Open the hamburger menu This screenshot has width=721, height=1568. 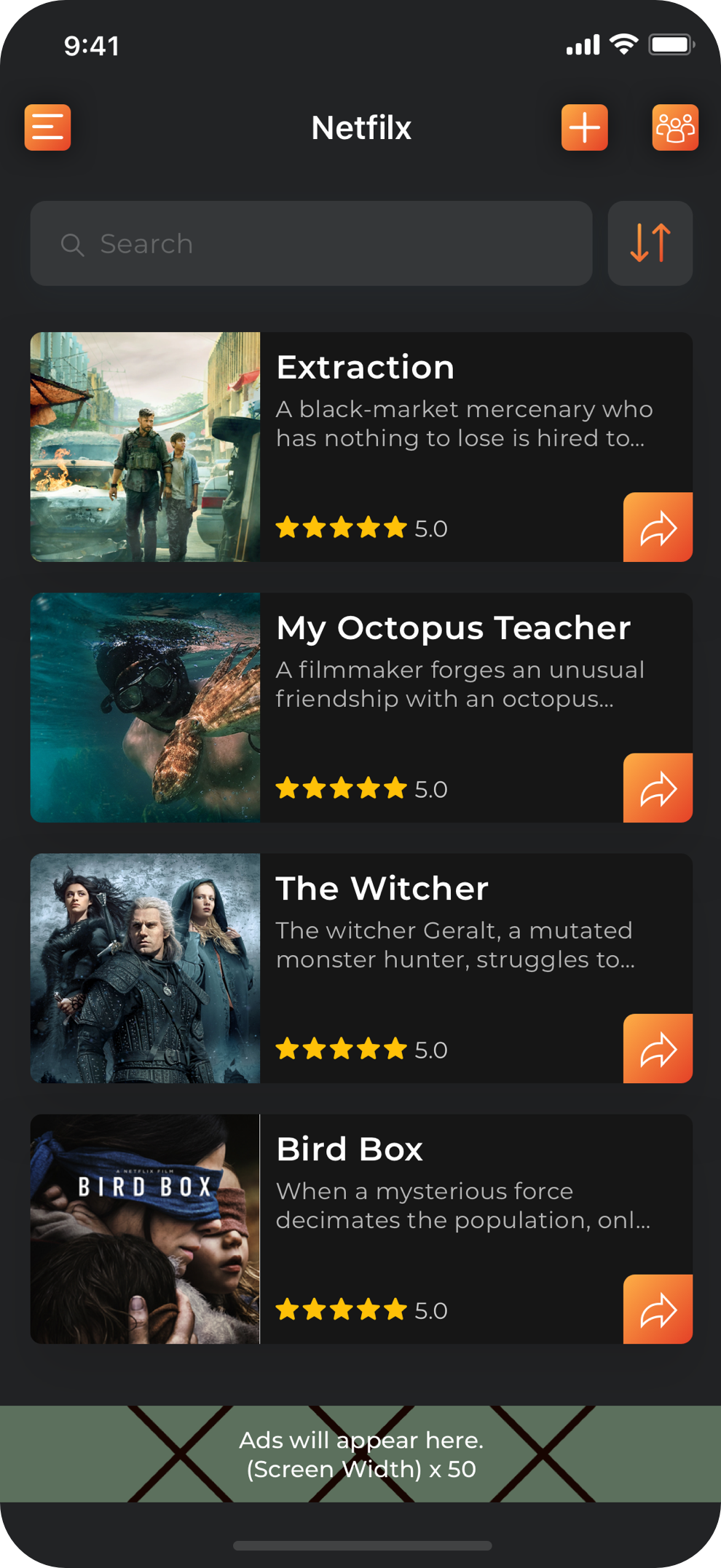(47, 127)
